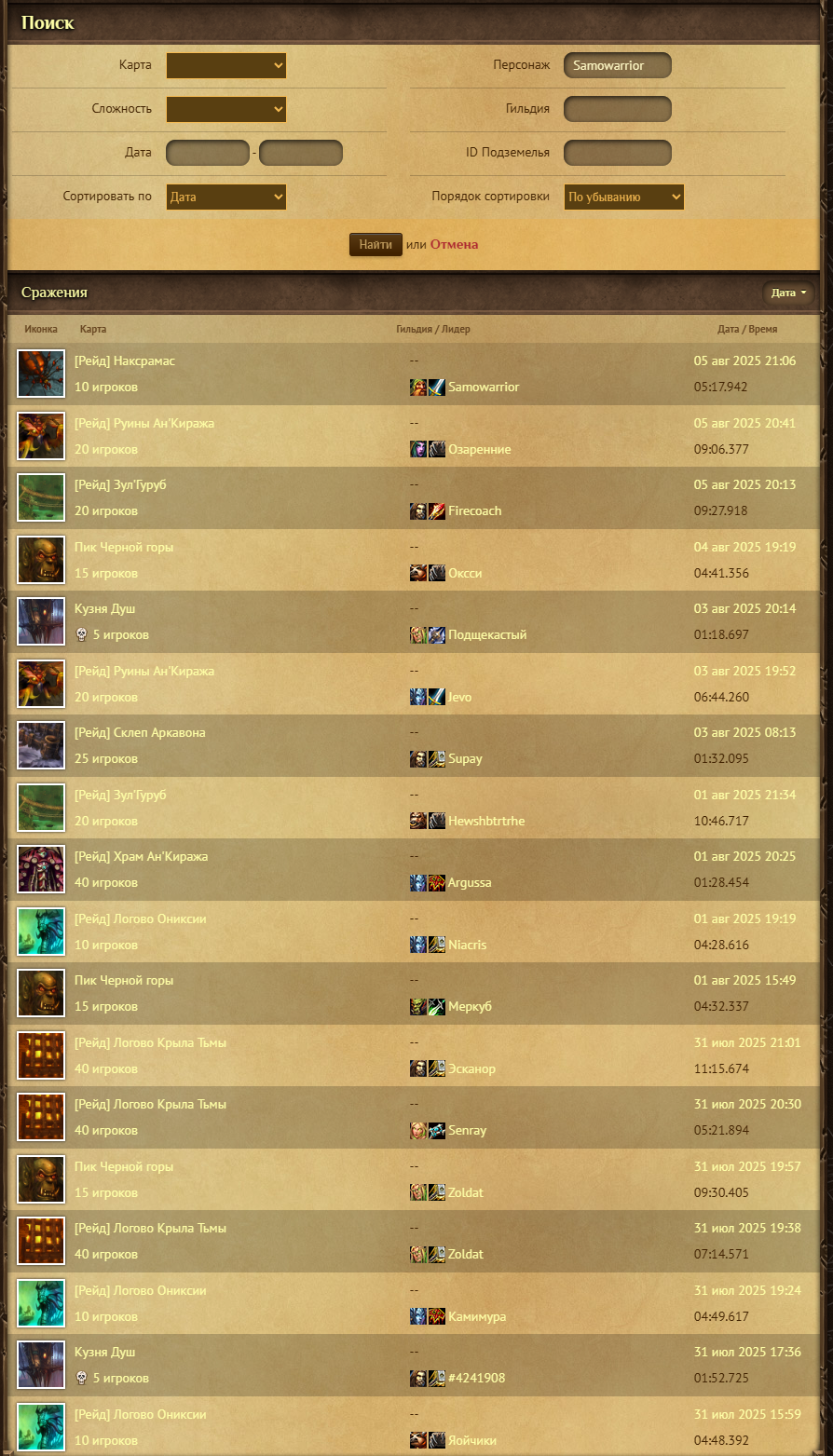View leader Firecoach's profile
This screenshot has height=1456, width=833.
[x=474, y=510]
